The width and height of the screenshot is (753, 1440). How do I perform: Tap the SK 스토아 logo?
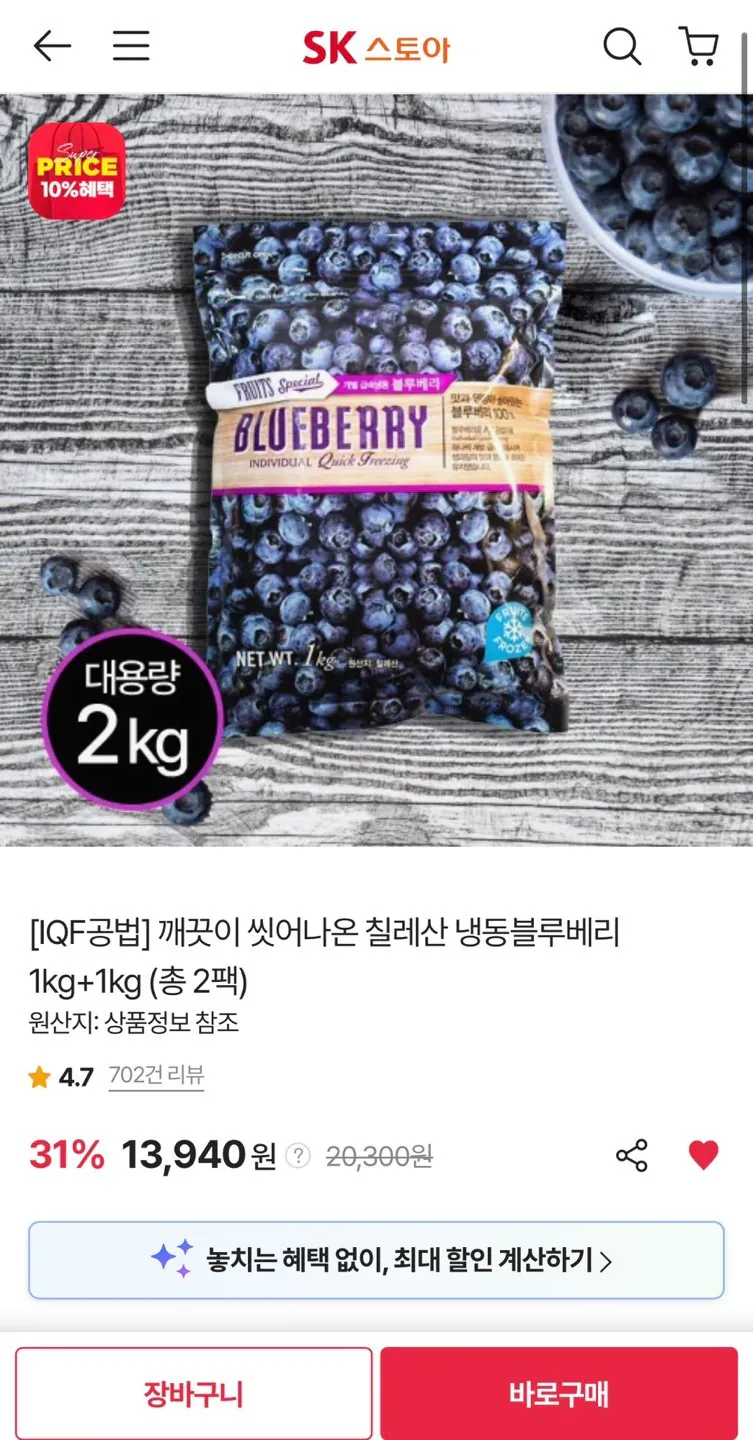pos(376,46)
